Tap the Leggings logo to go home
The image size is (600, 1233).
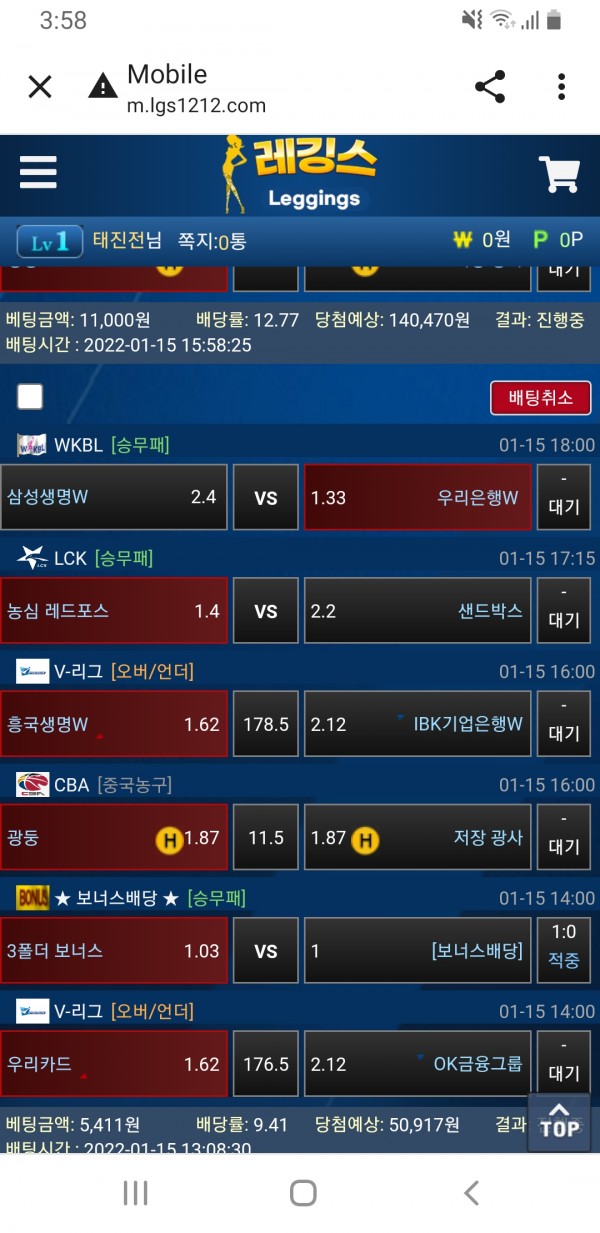point(300,174)
